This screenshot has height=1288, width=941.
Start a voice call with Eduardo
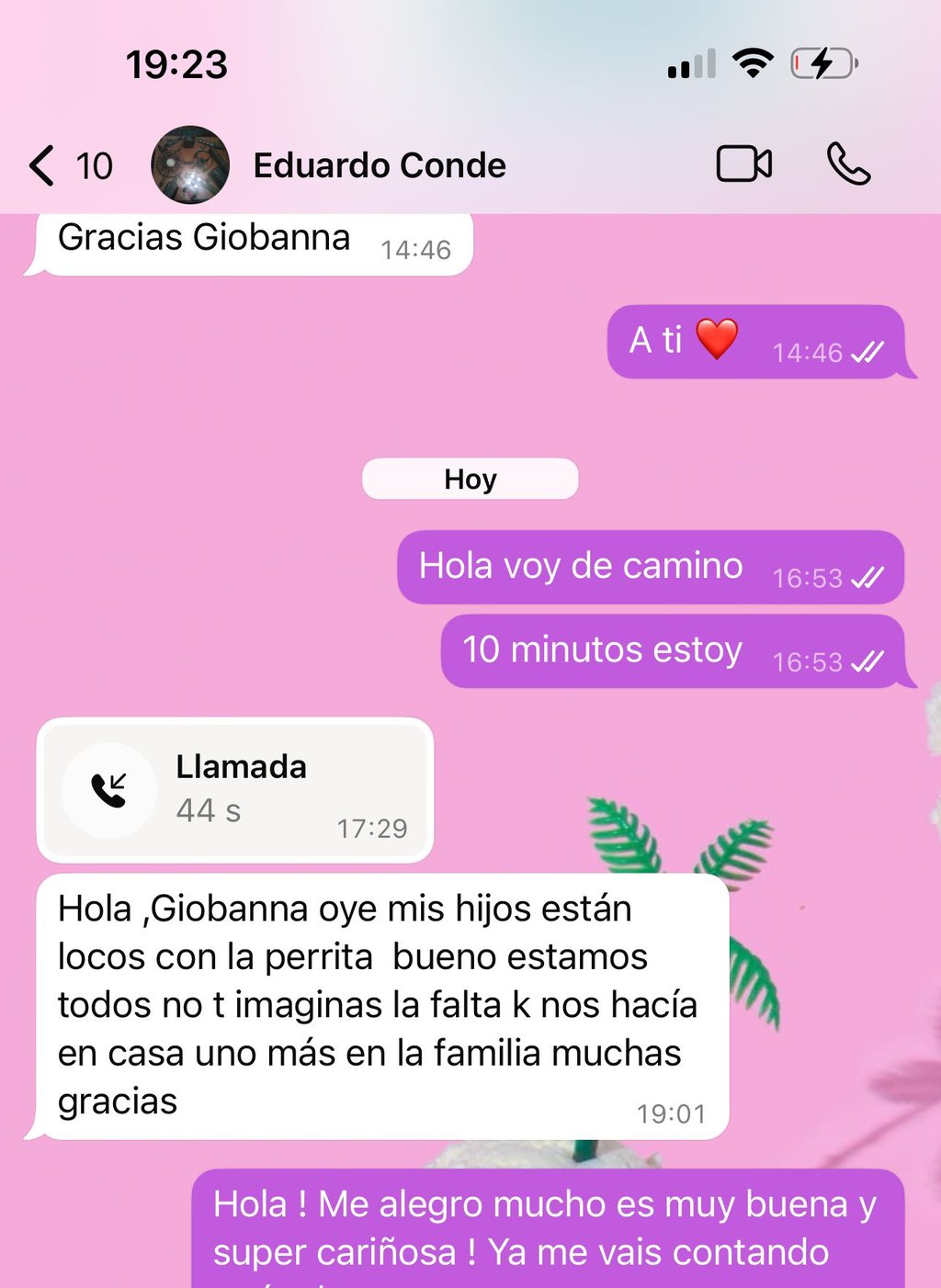tap(848, 165)
